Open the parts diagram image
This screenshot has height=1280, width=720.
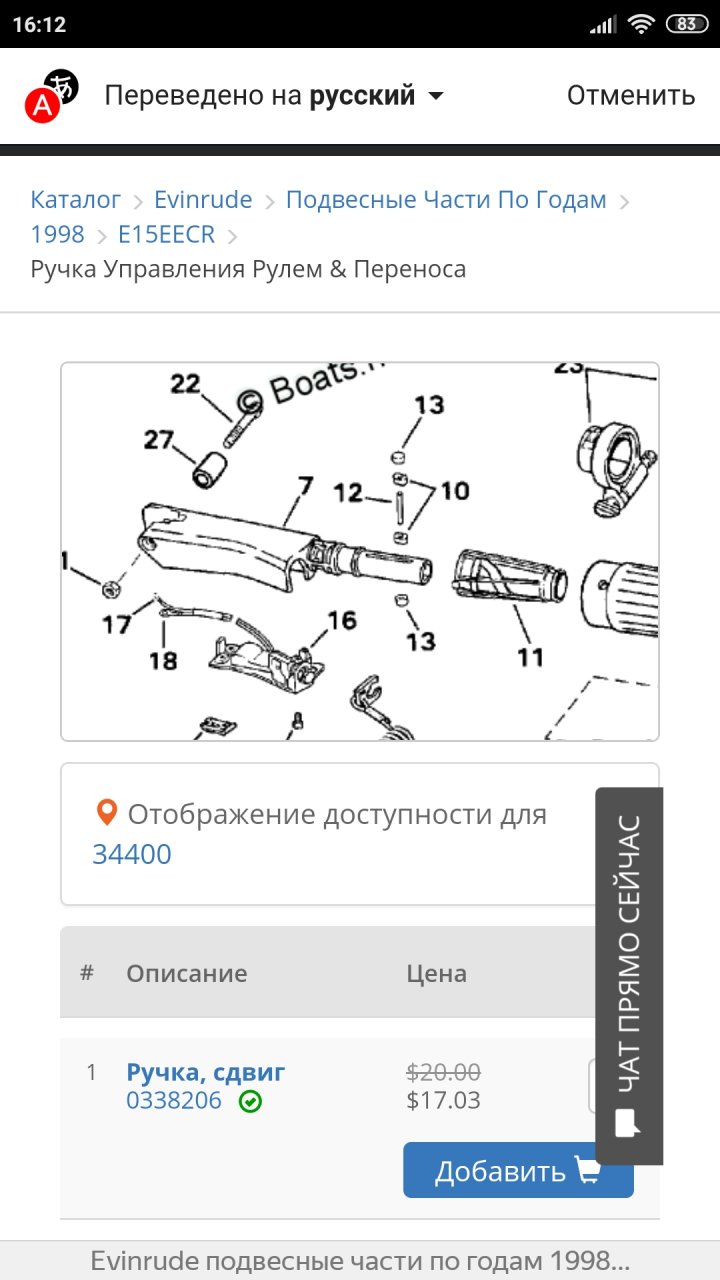click(360, 551)
